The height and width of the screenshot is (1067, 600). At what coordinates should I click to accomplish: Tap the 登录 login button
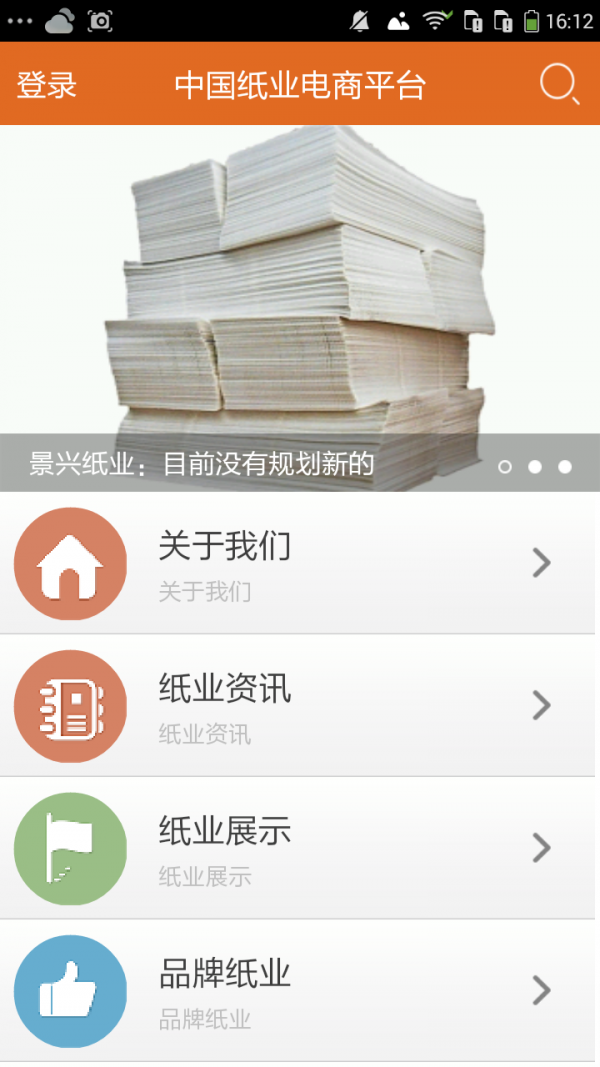pyautogui.click(x=47, y=85)
